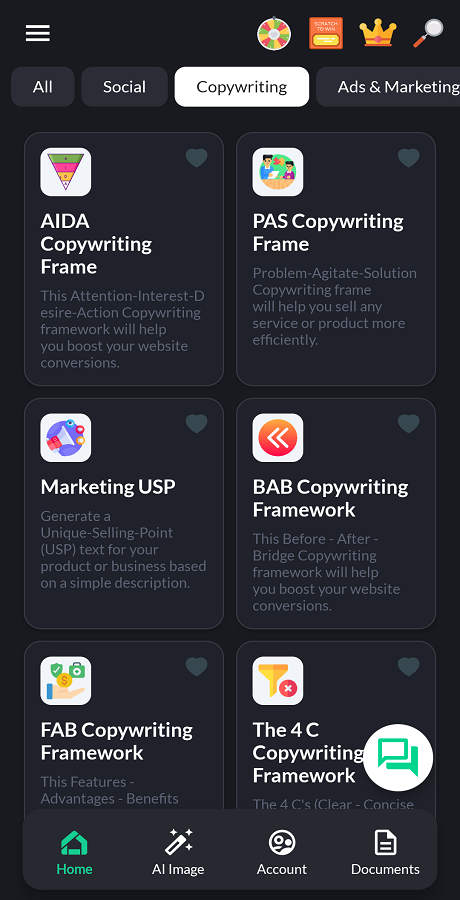Viewport: 460px width, 900px height.
Task: Open the hamburger drawer menu
Action: (x=38, y=33)
